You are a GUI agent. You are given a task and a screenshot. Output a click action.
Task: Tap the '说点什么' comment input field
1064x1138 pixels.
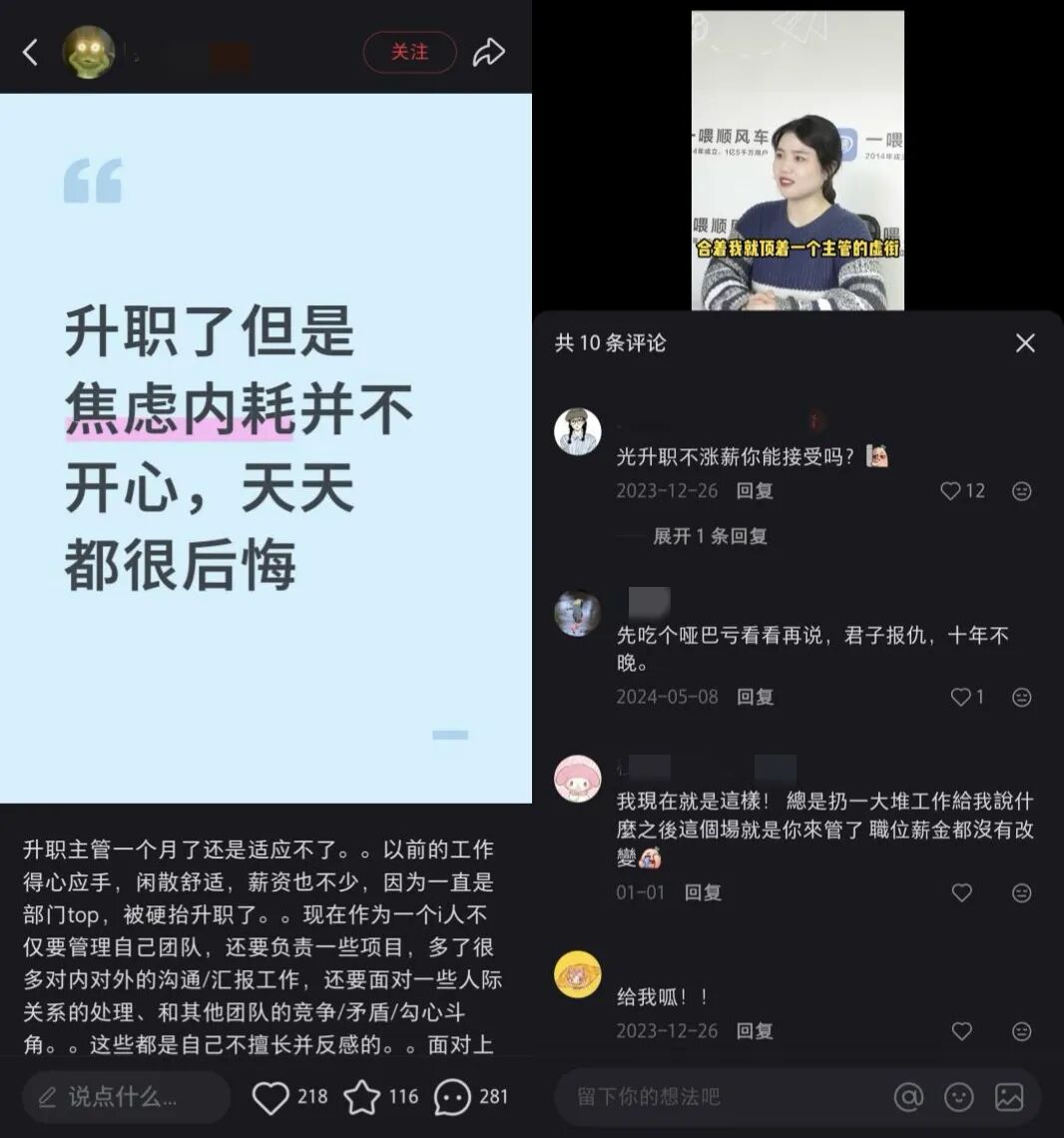[x=125, y=1096]
